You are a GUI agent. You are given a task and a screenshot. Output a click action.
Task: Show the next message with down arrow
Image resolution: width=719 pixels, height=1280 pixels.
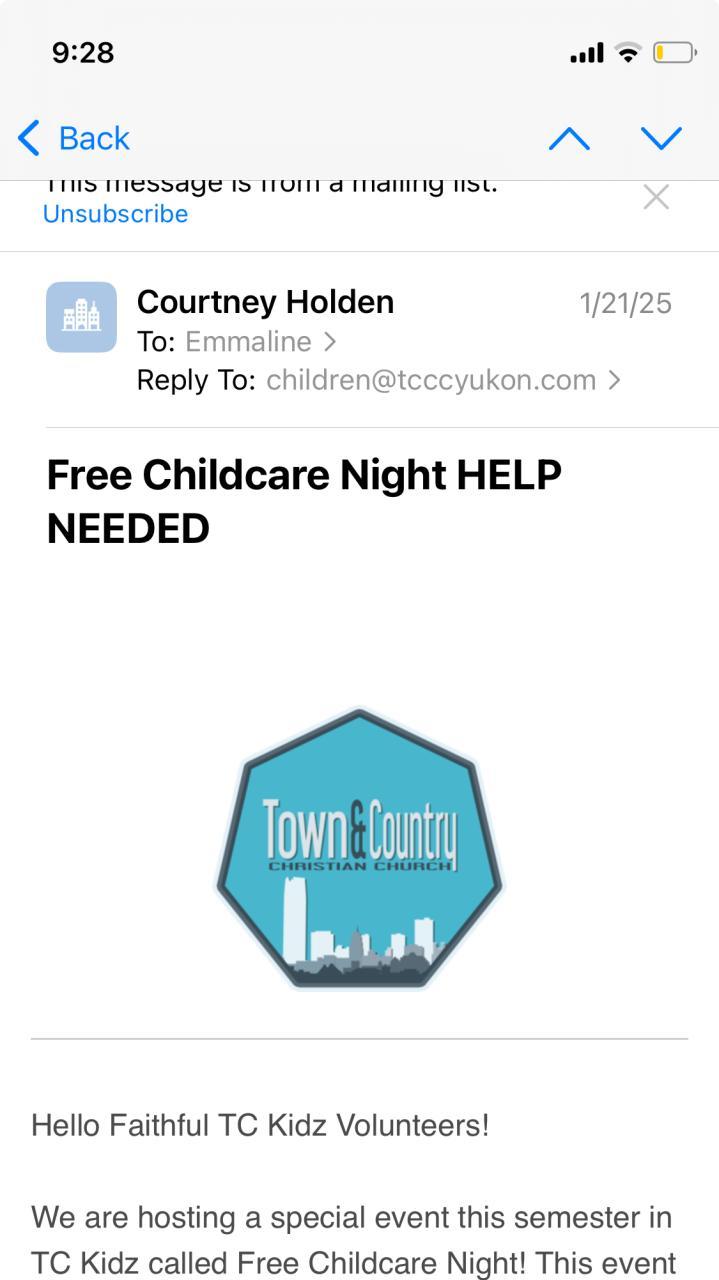click(661, 138)
